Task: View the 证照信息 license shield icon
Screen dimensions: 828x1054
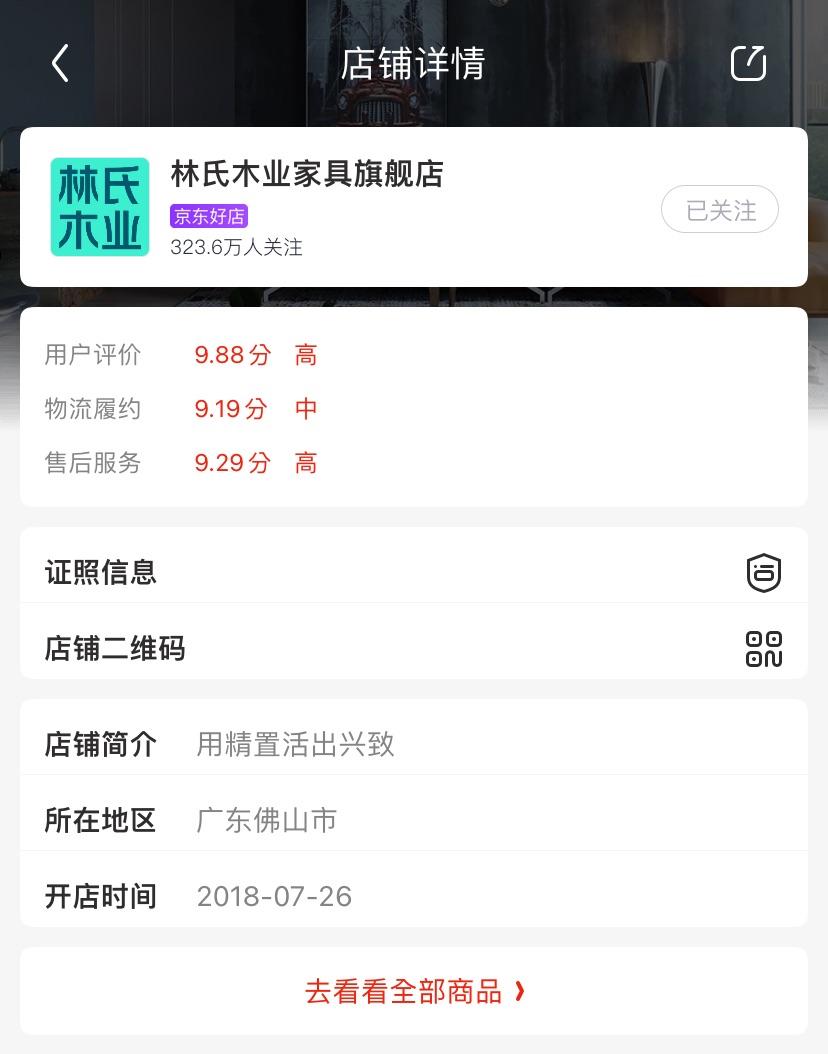Action: tap(764, 572)
